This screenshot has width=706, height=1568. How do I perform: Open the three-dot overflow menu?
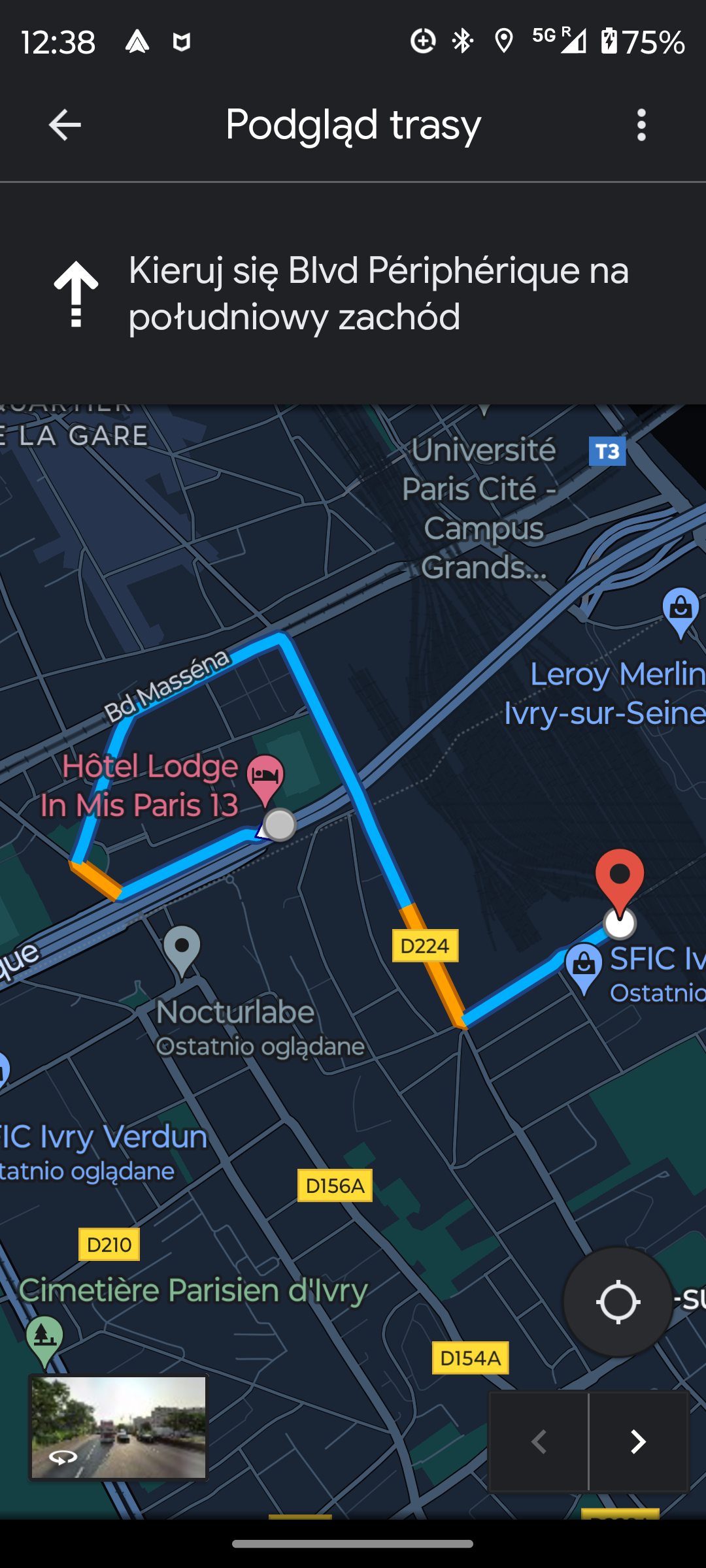(641, 125)
